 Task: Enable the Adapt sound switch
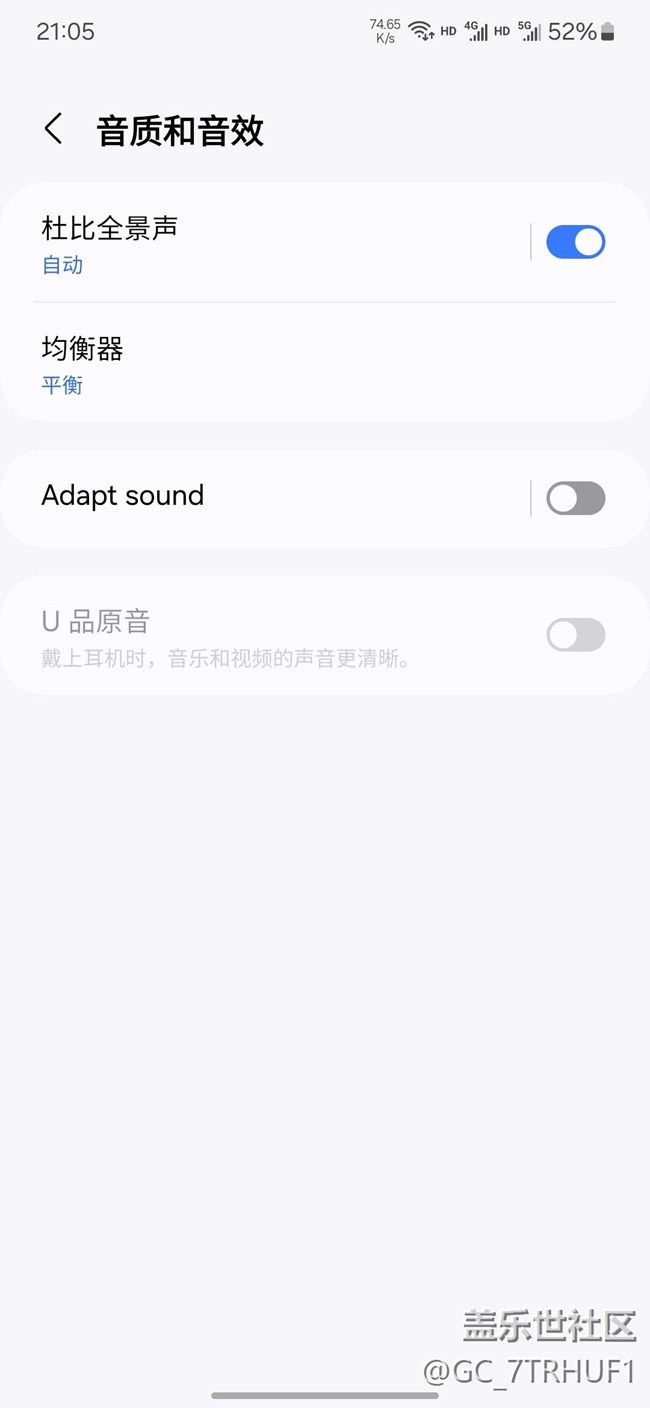click(575, 498)
